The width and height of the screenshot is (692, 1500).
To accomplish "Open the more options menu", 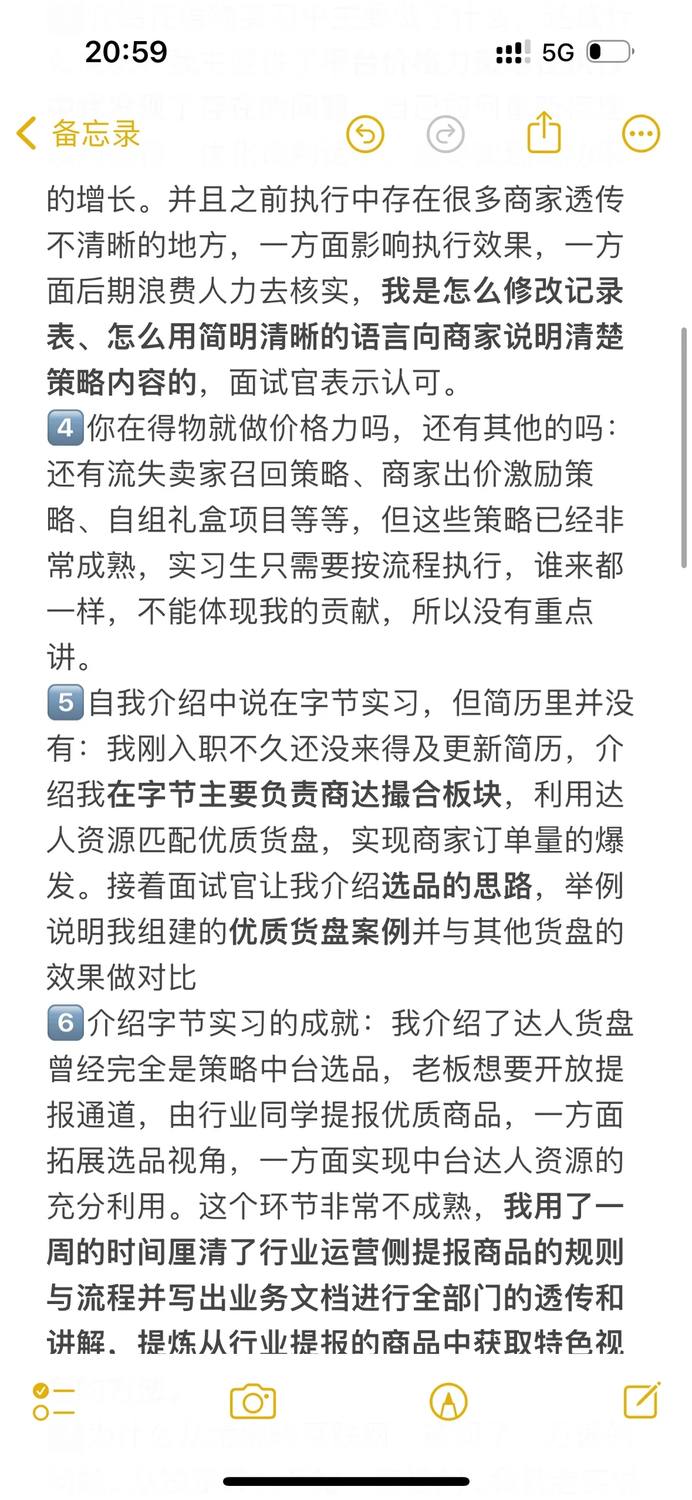I will coord(641,134).
